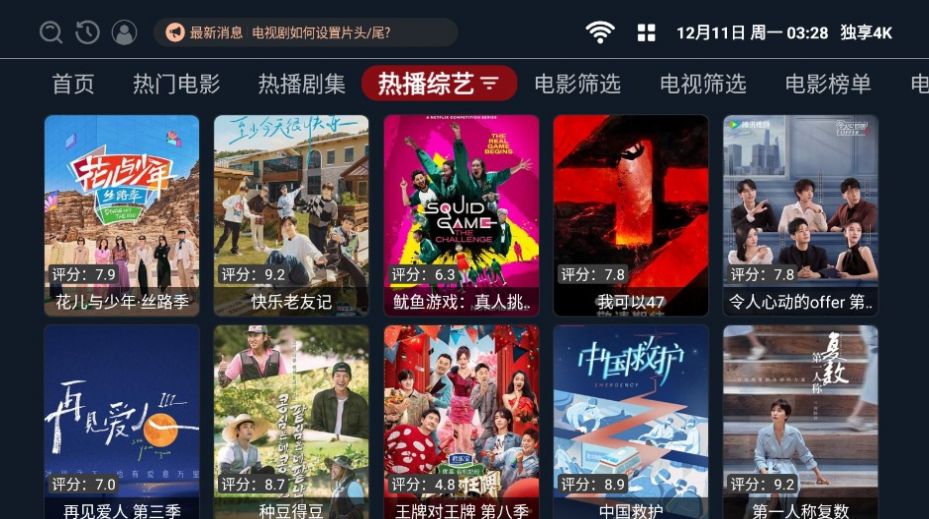This screenshot has height=519, width=929.
Task: Open the show 快乐老友记
Action: (x=291, y=215)
